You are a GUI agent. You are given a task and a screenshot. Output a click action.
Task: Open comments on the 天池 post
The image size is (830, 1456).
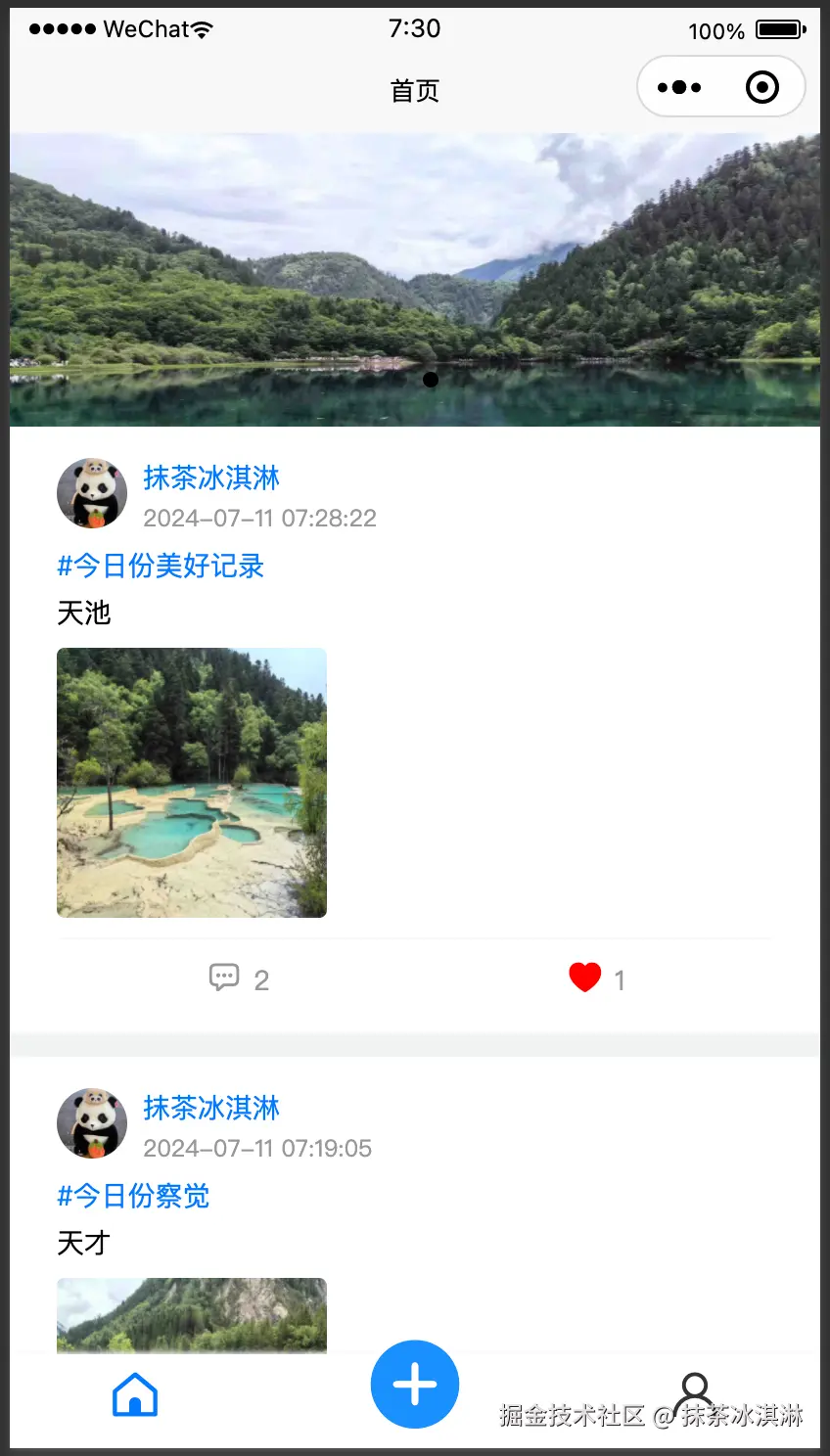225,977
